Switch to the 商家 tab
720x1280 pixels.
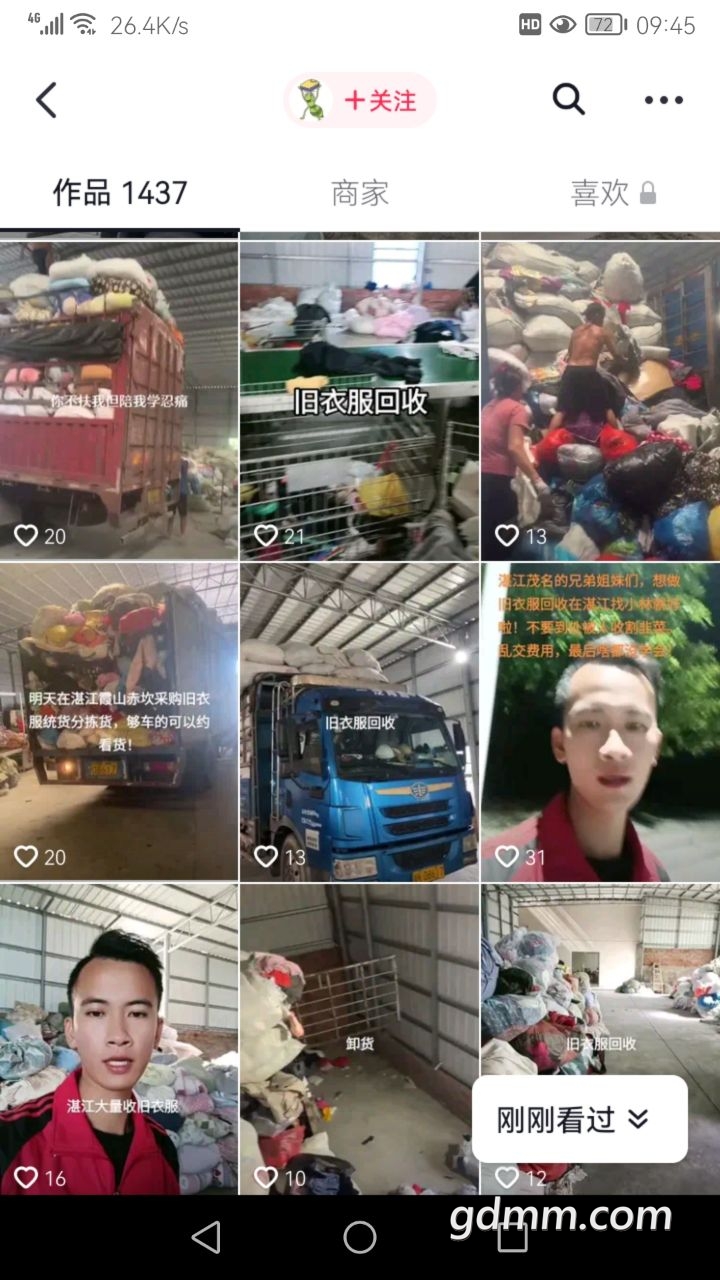(360, 193)
